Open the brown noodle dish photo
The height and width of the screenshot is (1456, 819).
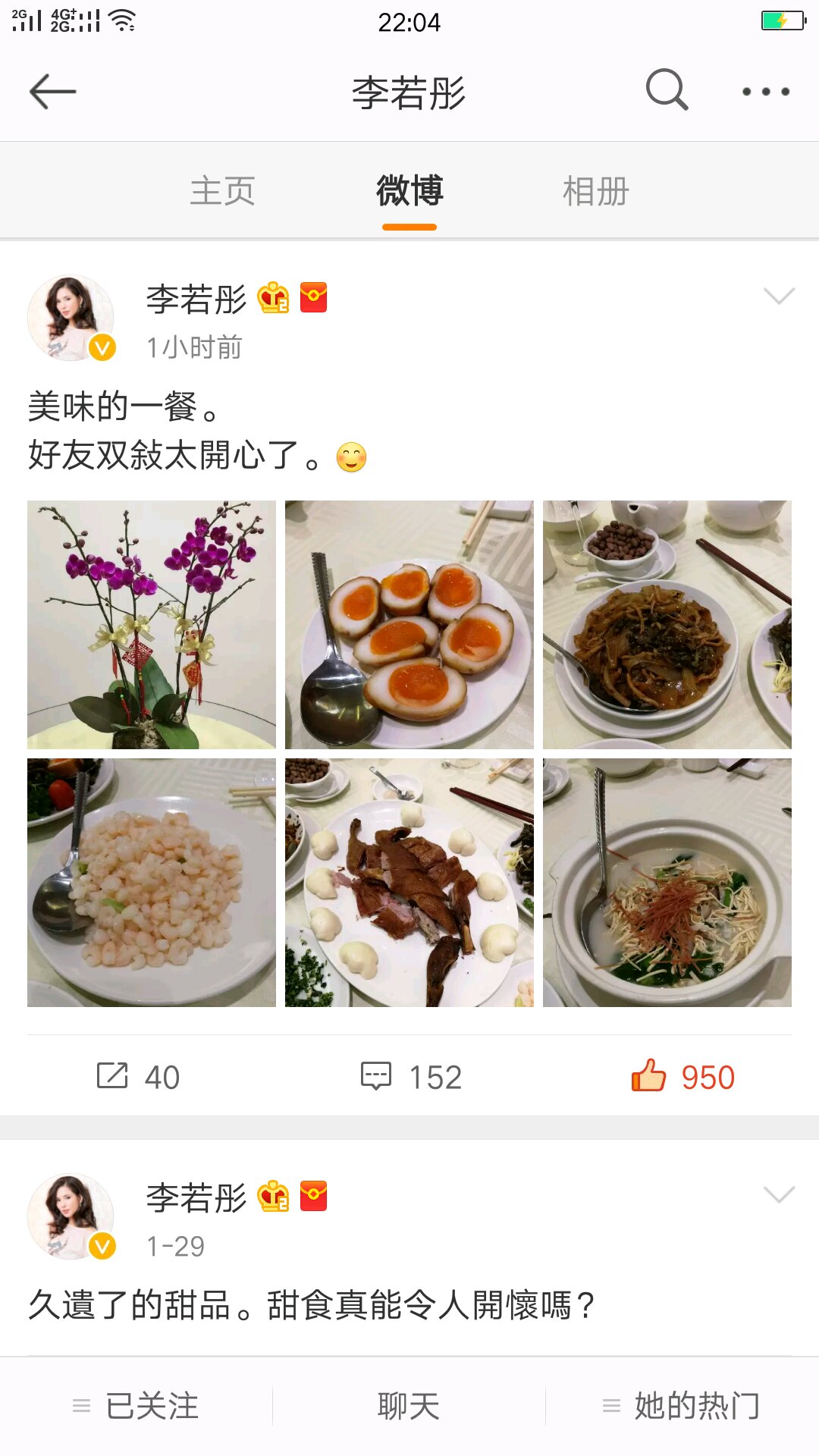point(667,625)
